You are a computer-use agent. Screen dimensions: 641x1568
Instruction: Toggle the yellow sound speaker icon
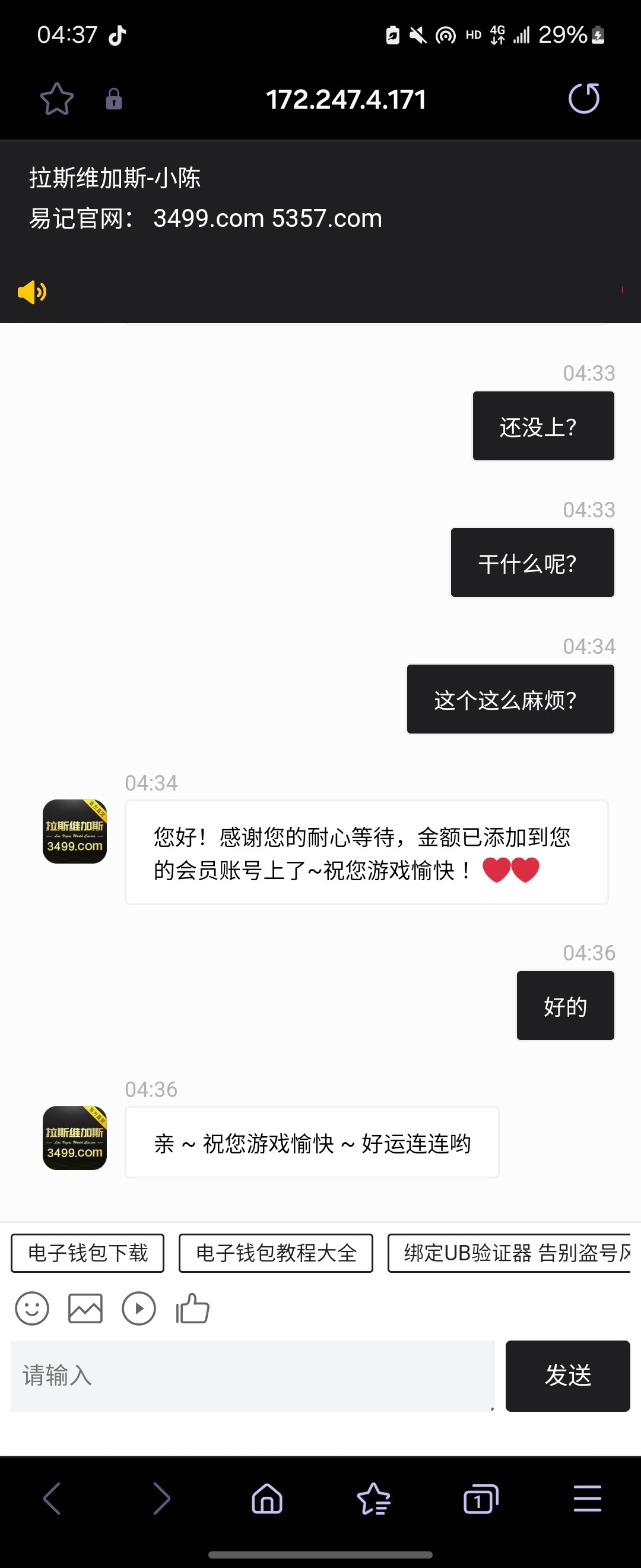31,292
